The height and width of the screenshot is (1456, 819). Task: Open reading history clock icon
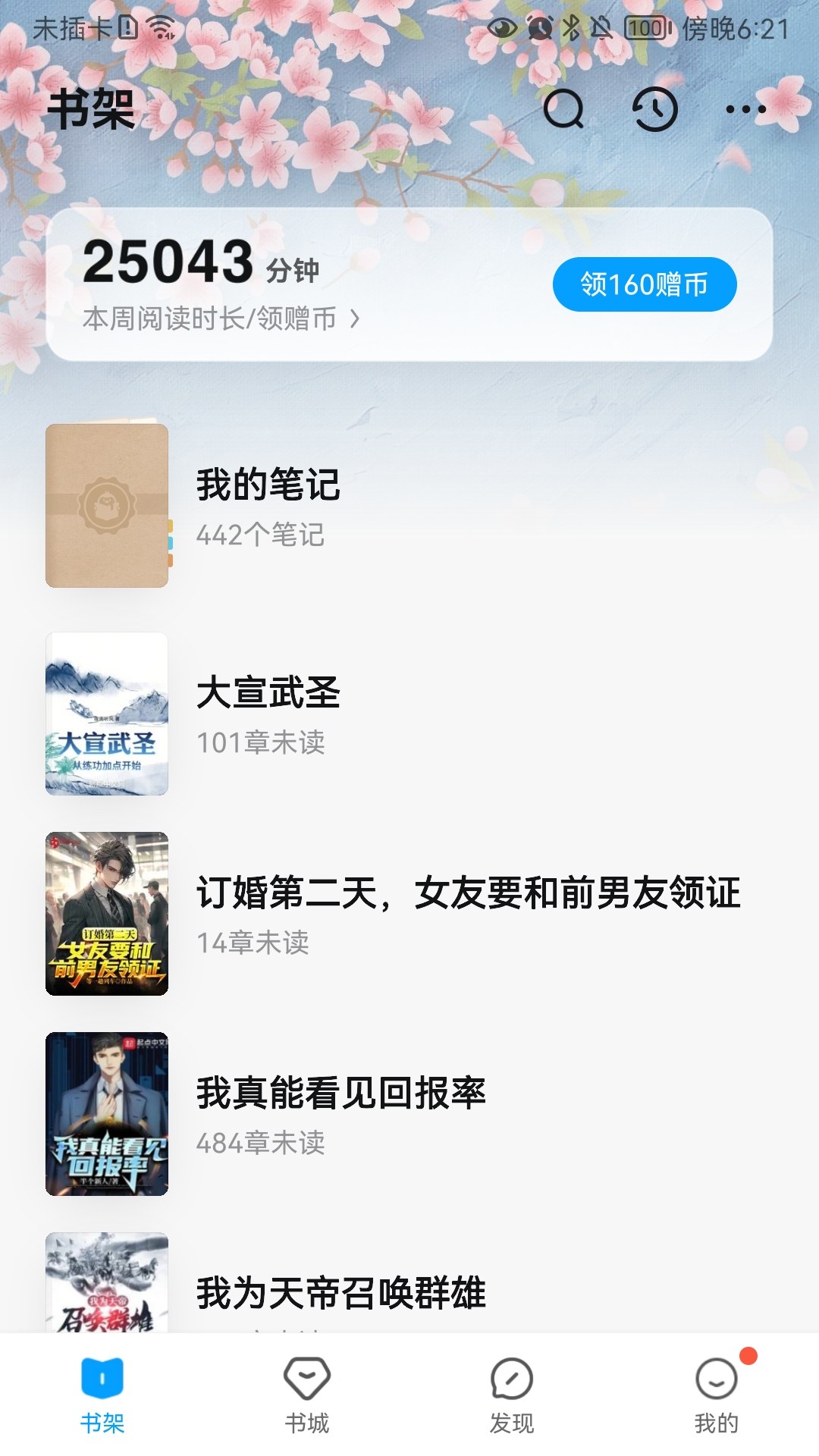(x=655, y=110)
